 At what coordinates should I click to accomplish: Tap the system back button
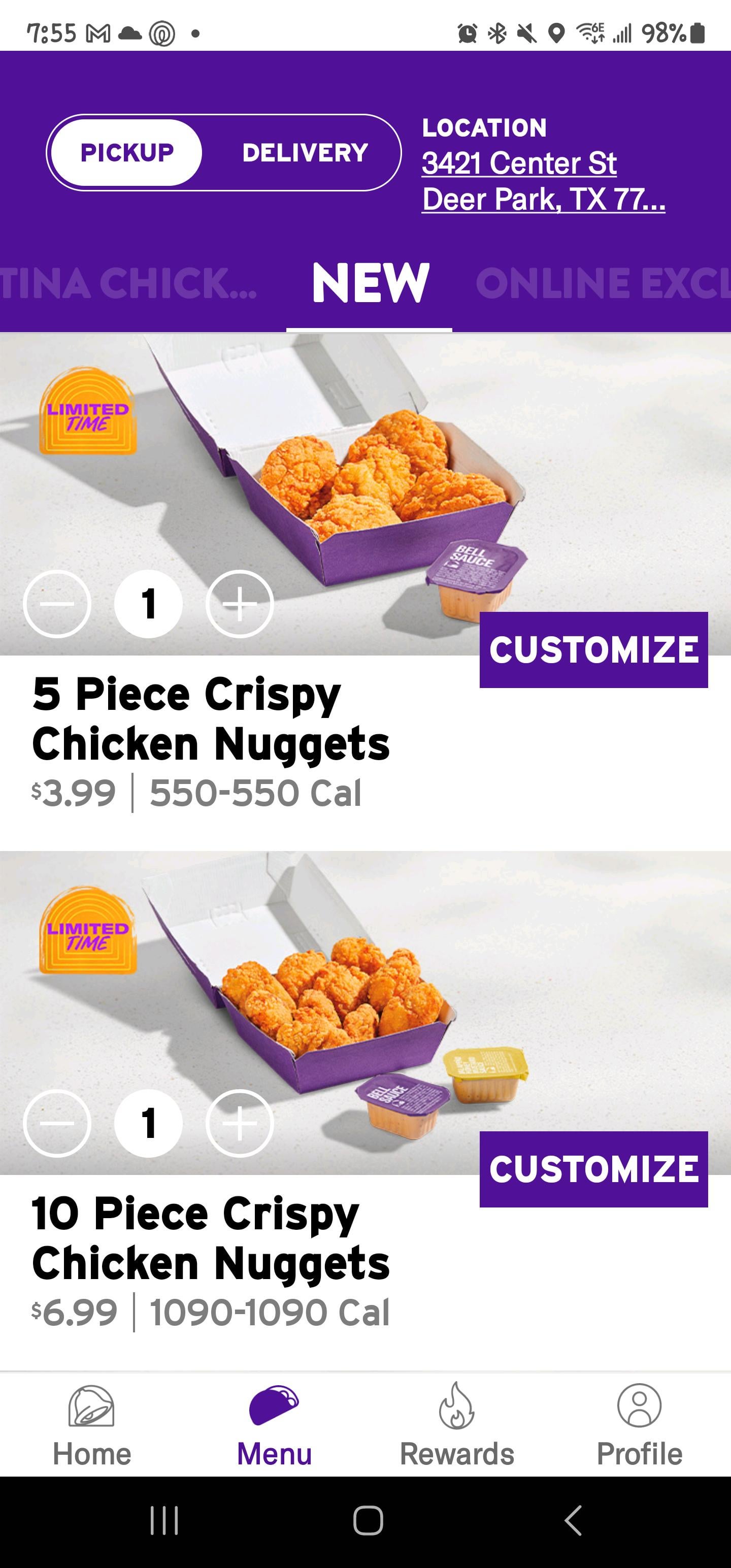click(x=573, y=1520)
